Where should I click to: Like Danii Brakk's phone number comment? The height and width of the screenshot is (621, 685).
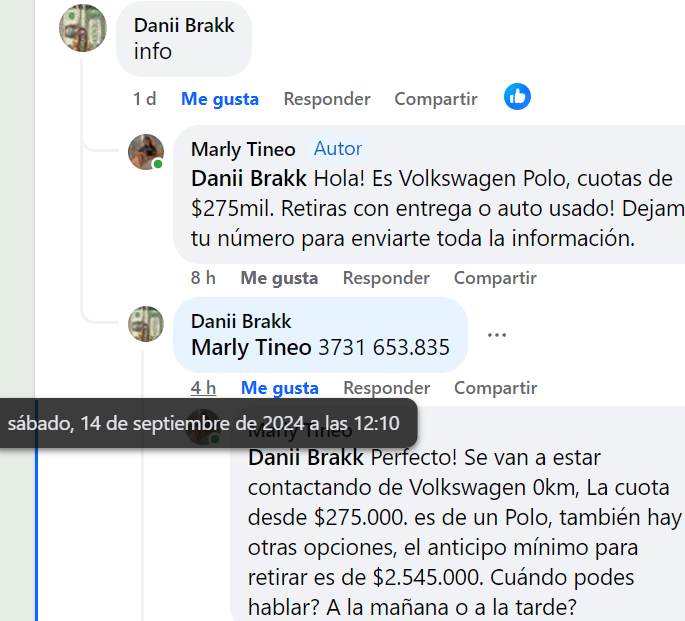tap(279, 388)
